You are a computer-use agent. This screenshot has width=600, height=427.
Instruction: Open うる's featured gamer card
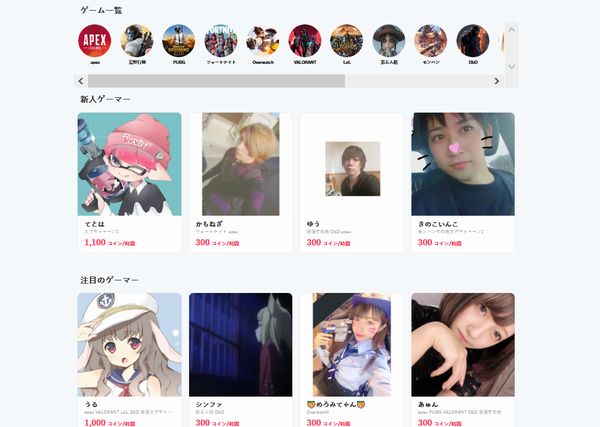[x=130, y=355]
